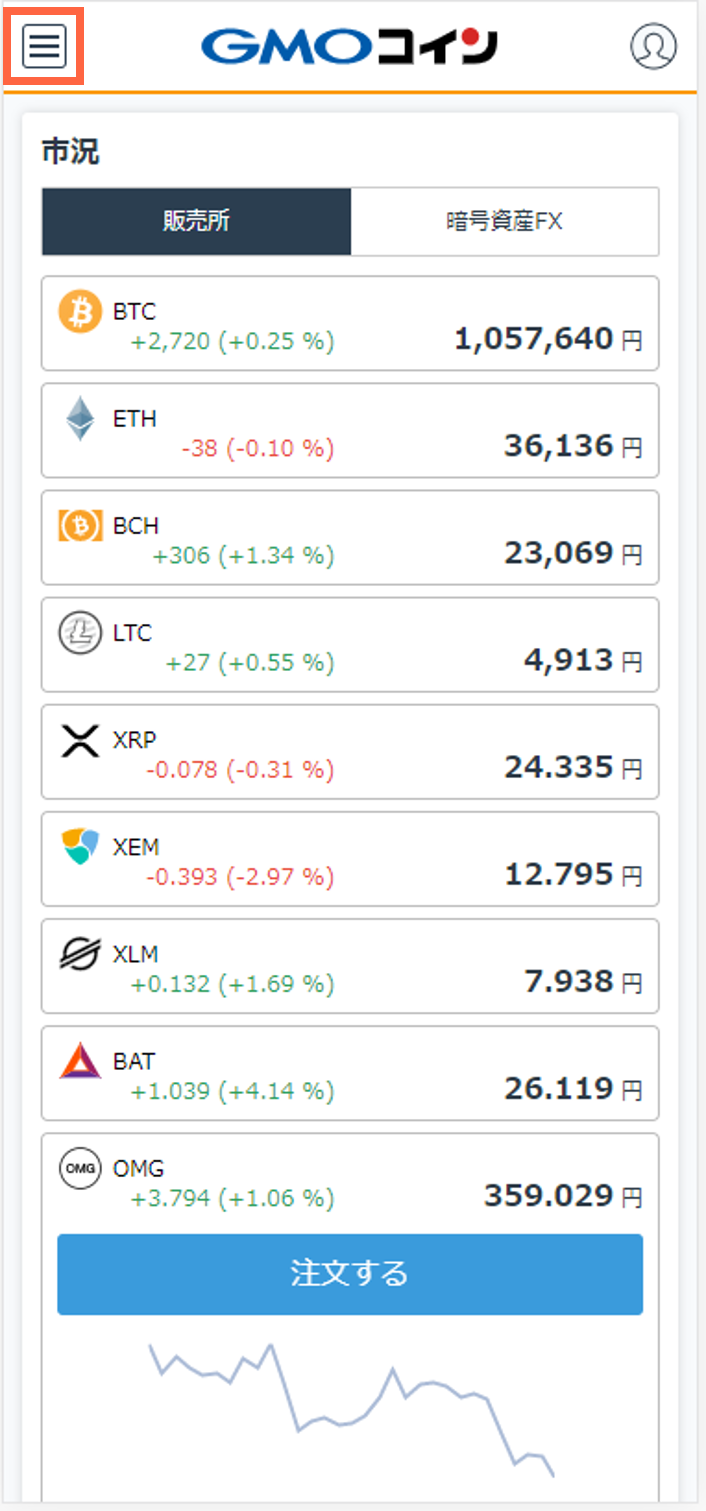Image resolution: width=706 pixels, height=1511 pixels.
Task: View XRP market details
Action: click(350, 751)
